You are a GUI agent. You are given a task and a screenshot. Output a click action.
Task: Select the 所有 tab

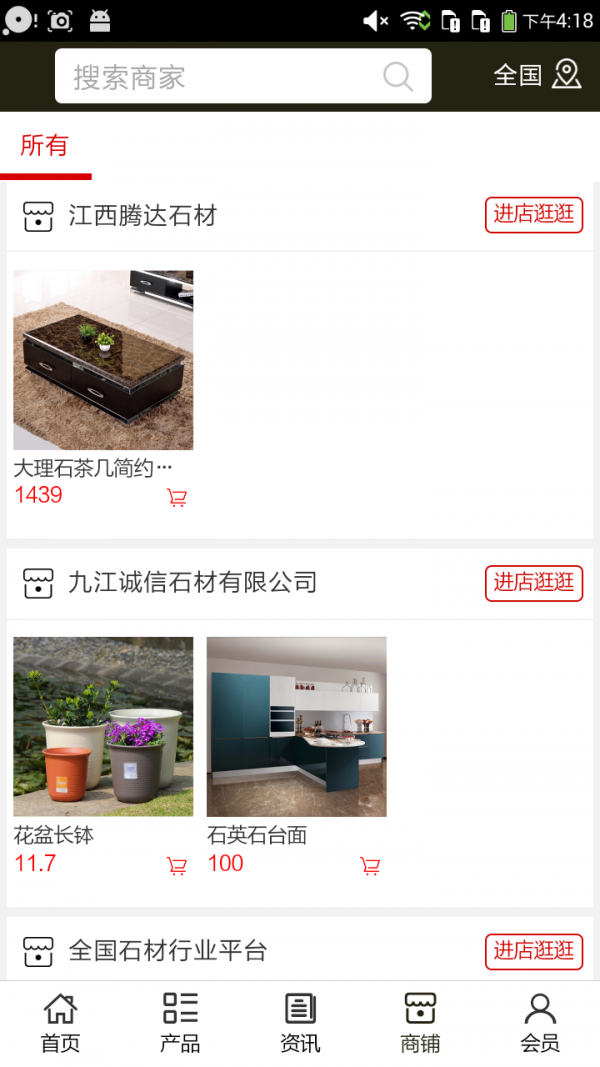coord(44,146)
